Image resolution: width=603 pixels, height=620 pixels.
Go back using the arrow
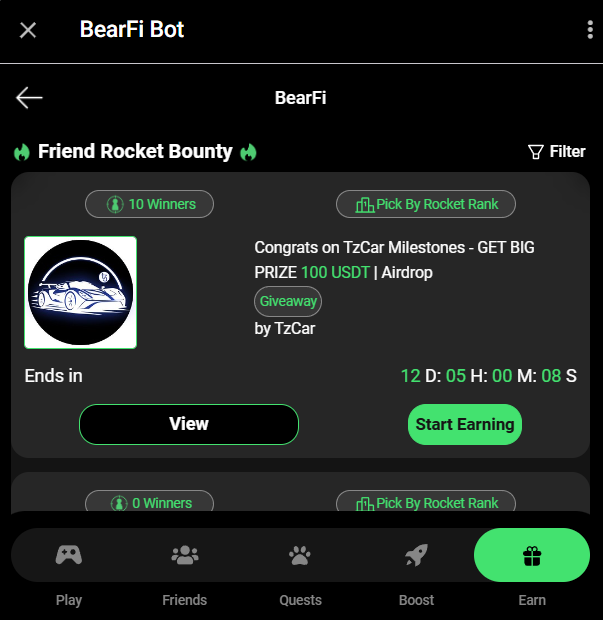point(29,97)
